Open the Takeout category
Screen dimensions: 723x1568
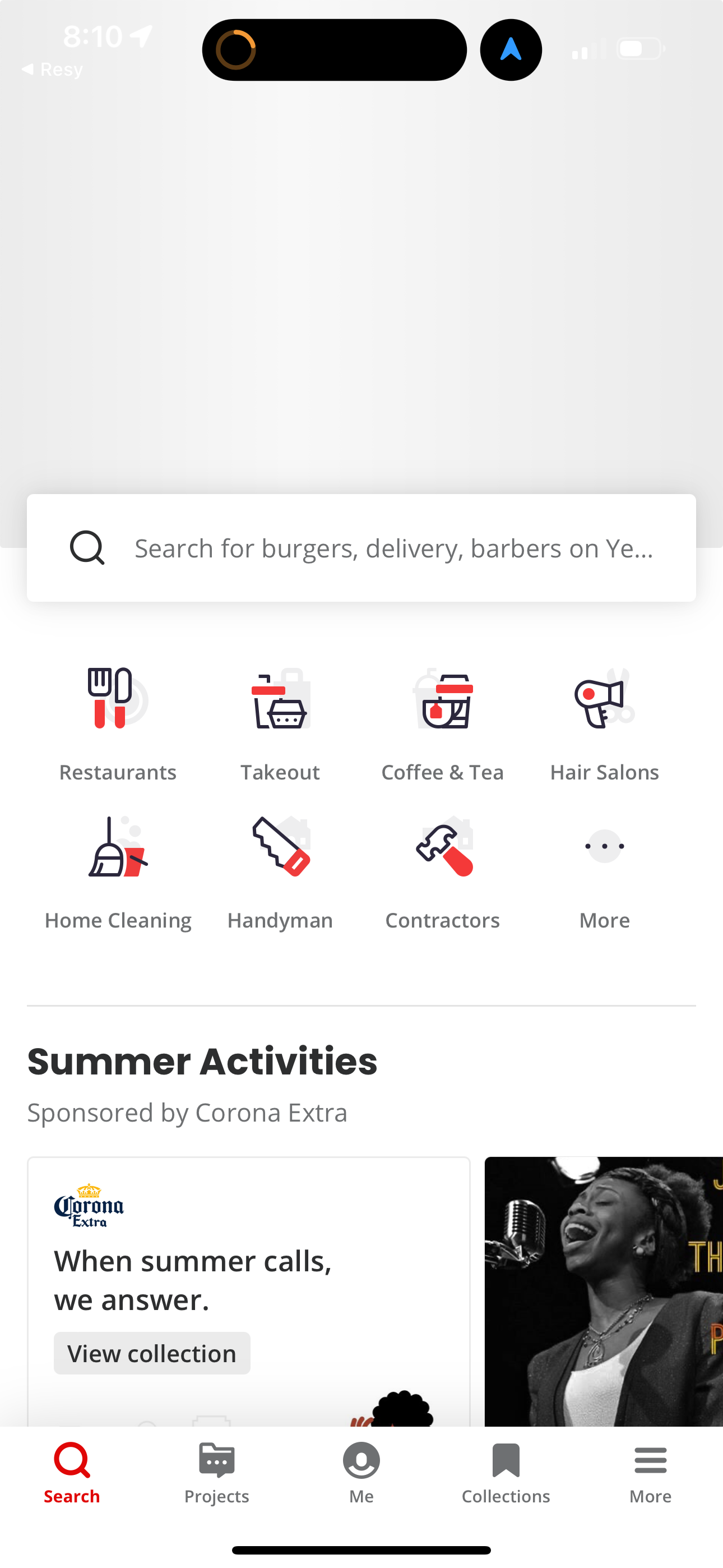click(x=279, y=700)
